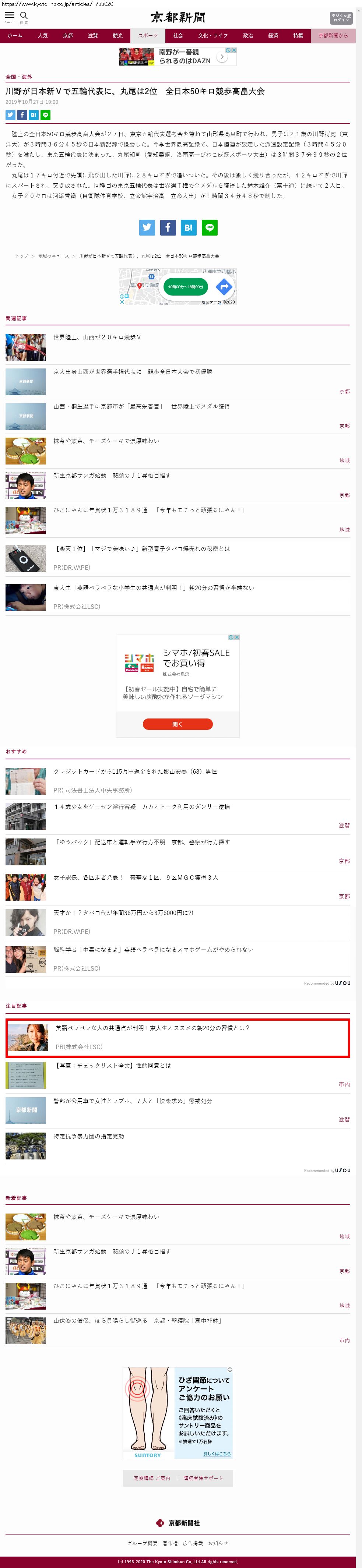Open the hamburger menu
The width and height of the screenshot is (362, 1568).
(9, 16)
